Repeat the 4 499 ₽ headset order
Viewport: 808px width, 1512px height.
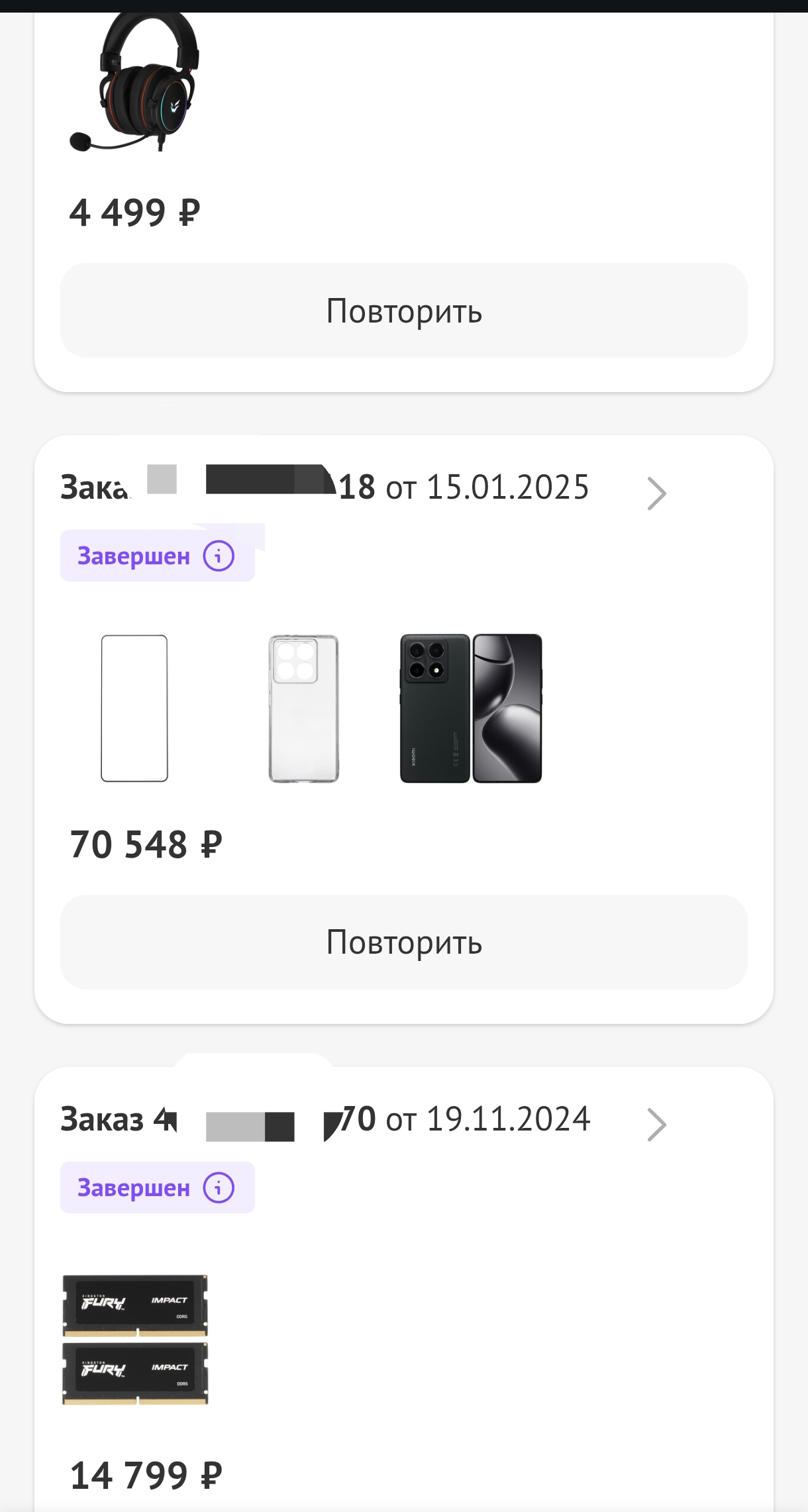point(403,311)
